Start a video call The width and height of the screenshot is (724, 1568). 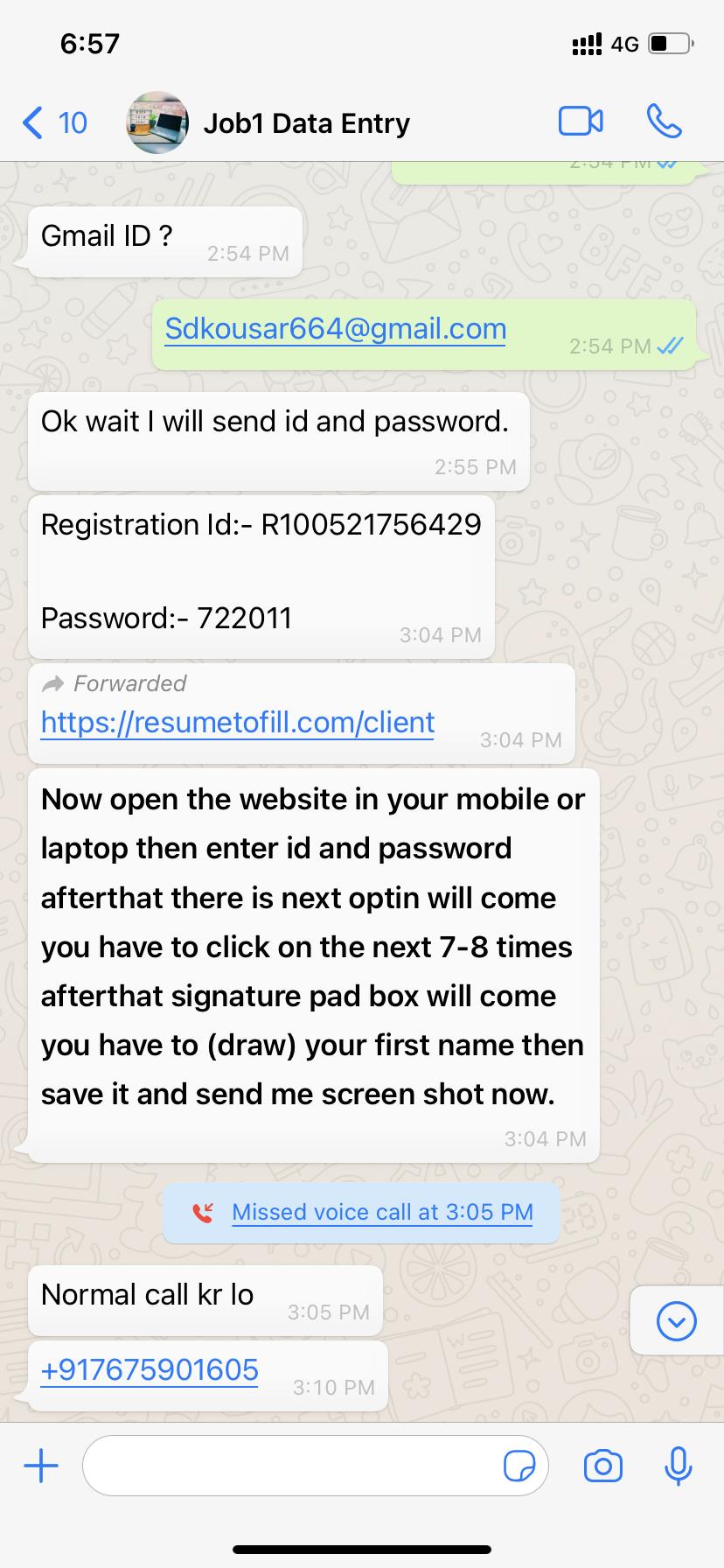pos(581,122)
